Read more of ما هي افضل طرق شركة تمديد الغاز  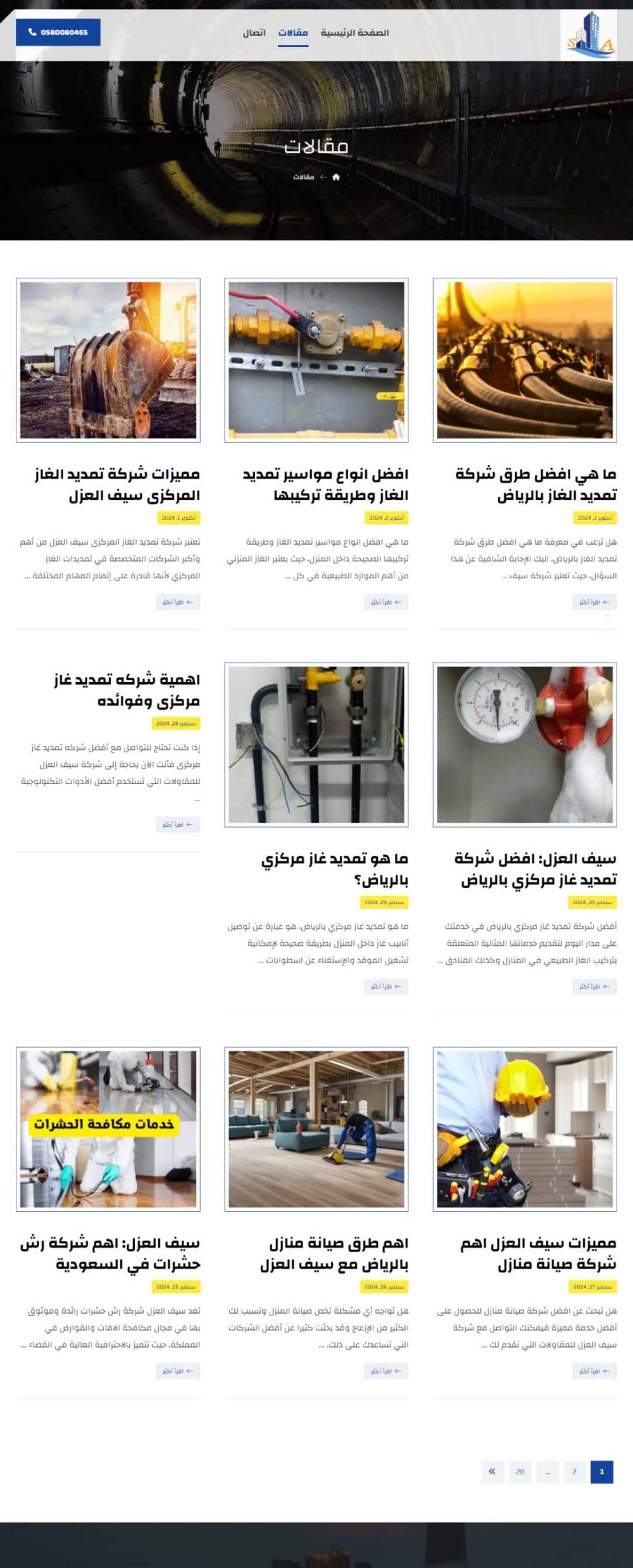594,602
